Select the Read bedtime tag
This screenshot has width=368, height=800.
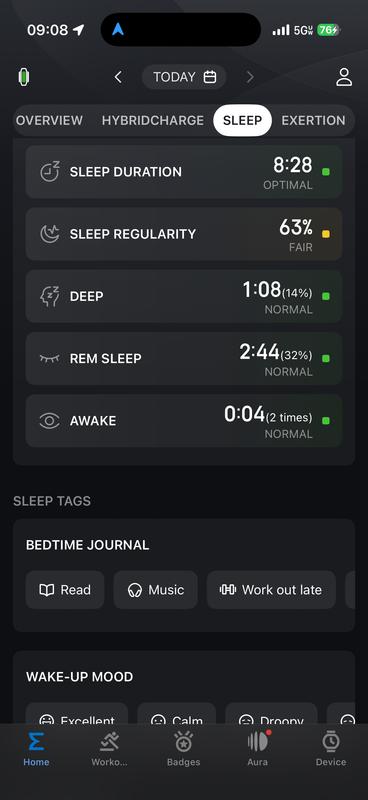click(65, 590)
